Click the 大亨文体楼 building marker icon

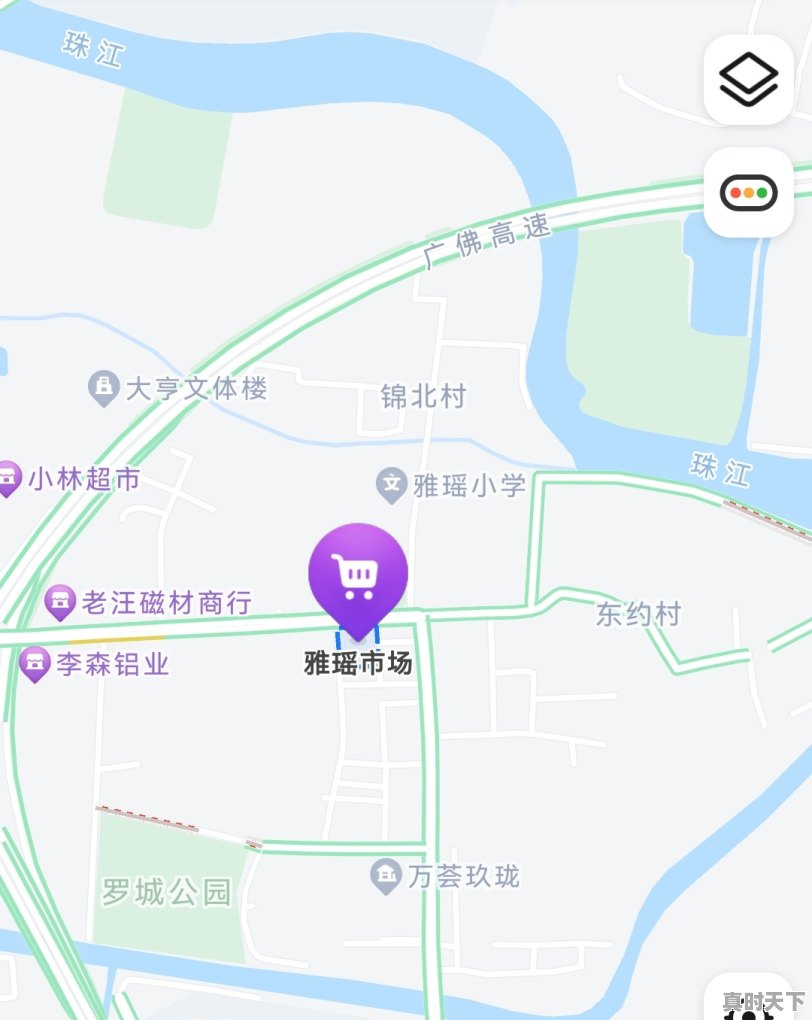103,386
